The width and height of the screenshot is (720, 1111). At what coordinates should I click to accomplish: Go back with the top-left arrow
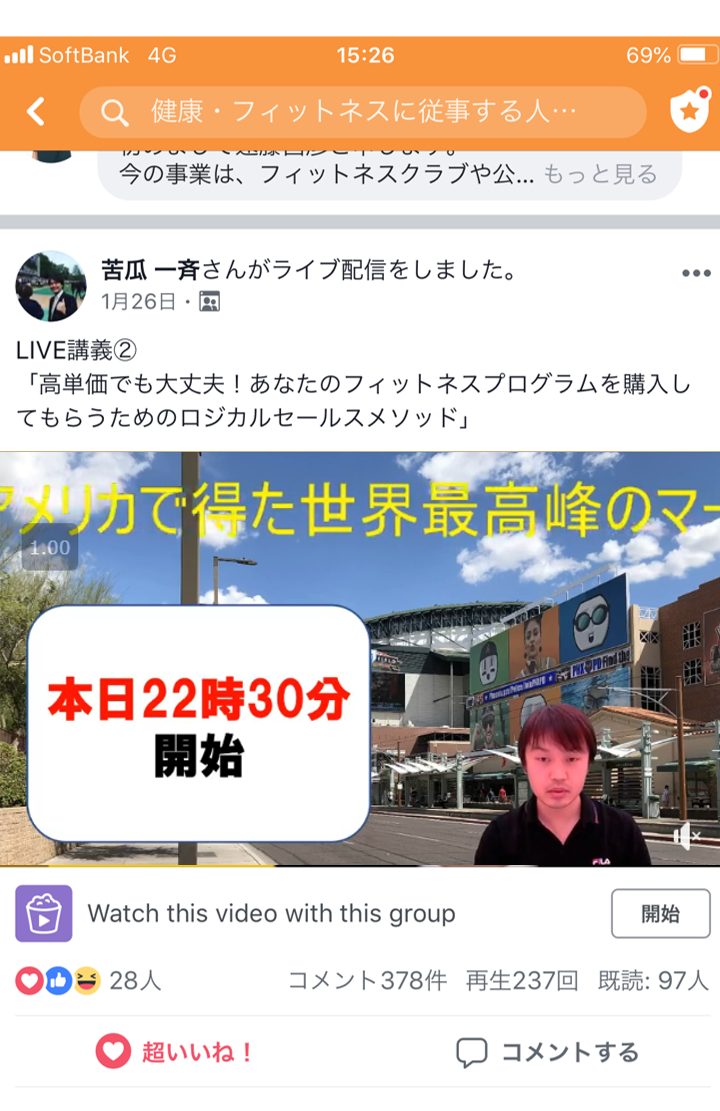click(36, 111)
